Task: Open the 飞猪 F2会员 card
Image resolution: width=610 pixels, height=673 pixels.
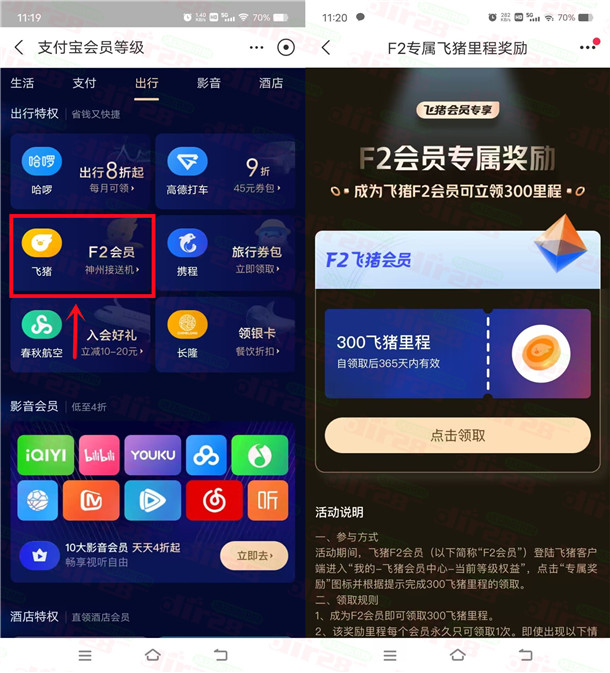Action: point(81,254)
